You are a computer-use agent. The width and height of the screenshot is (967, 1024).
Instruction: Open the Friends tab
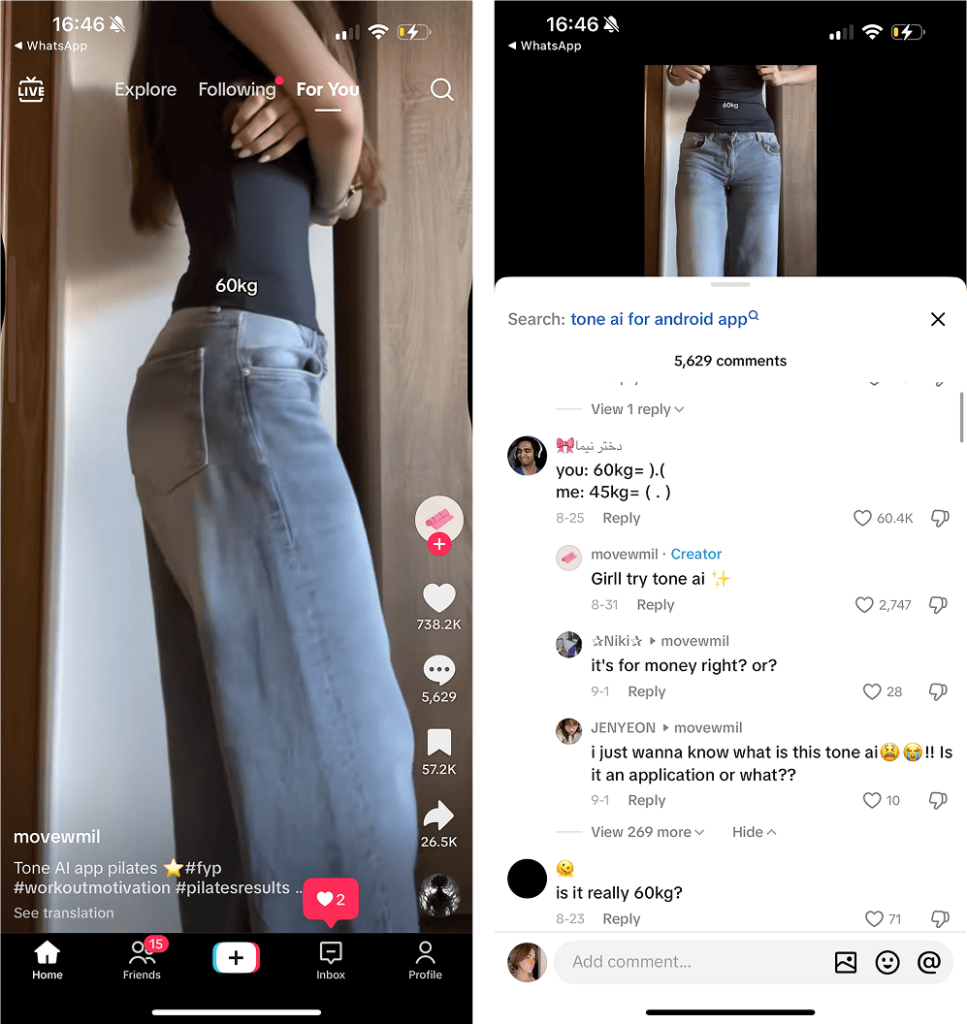click(142, 959)
